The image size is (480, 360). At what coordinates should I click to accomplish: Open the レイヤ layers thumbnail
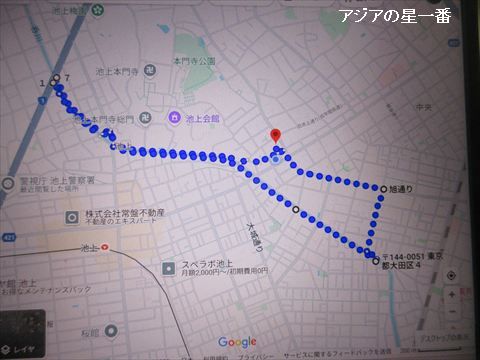[x=22, y=334]
